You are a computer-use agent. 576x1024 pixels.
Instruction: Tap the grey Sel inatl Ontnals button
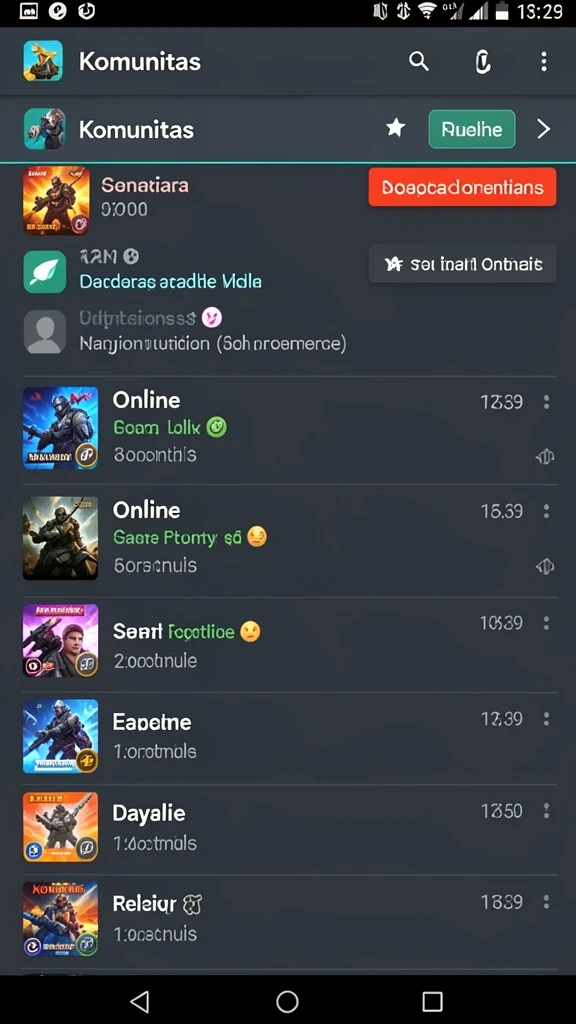pyautogui.click(x=462, y=264)
